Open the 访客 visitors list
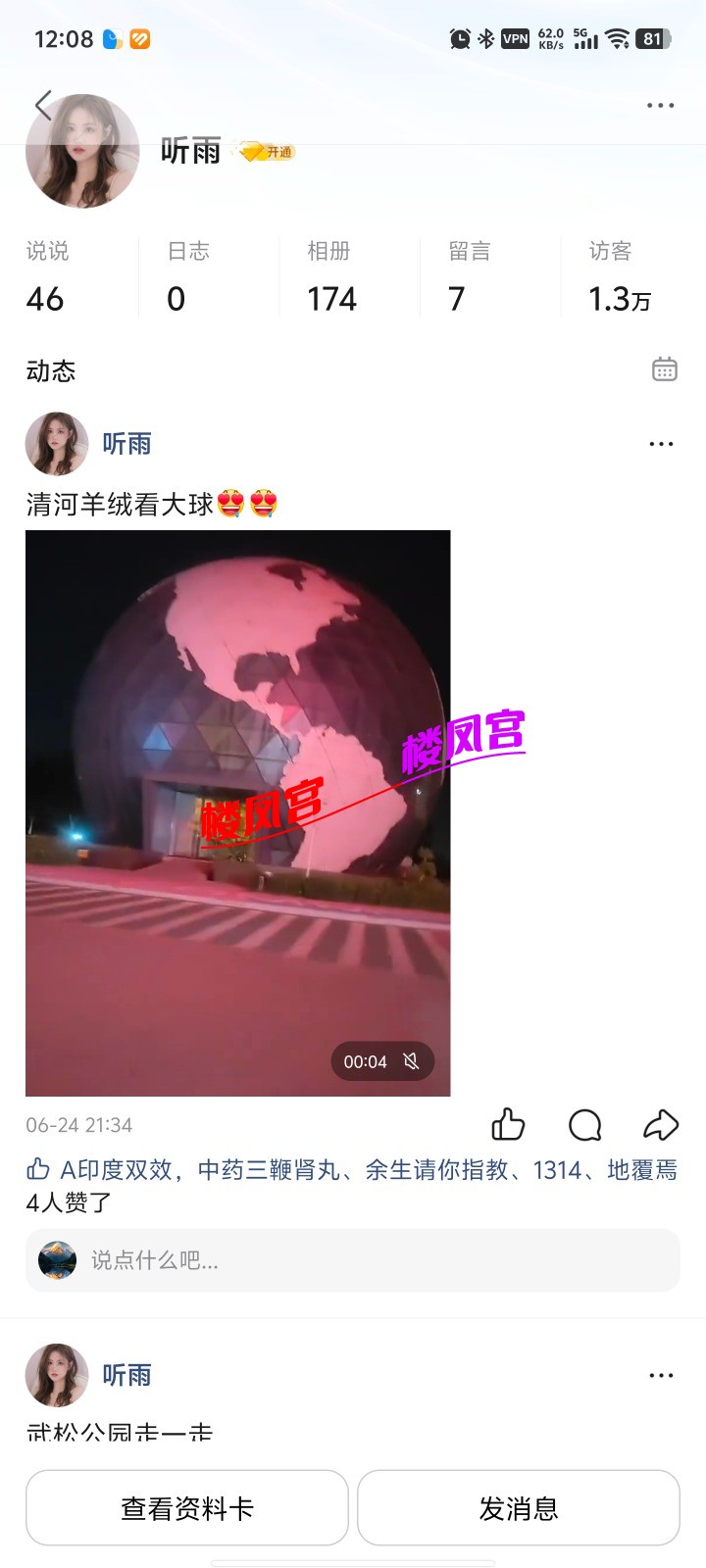Viewport: 706px width, 1568px height. 620,277
